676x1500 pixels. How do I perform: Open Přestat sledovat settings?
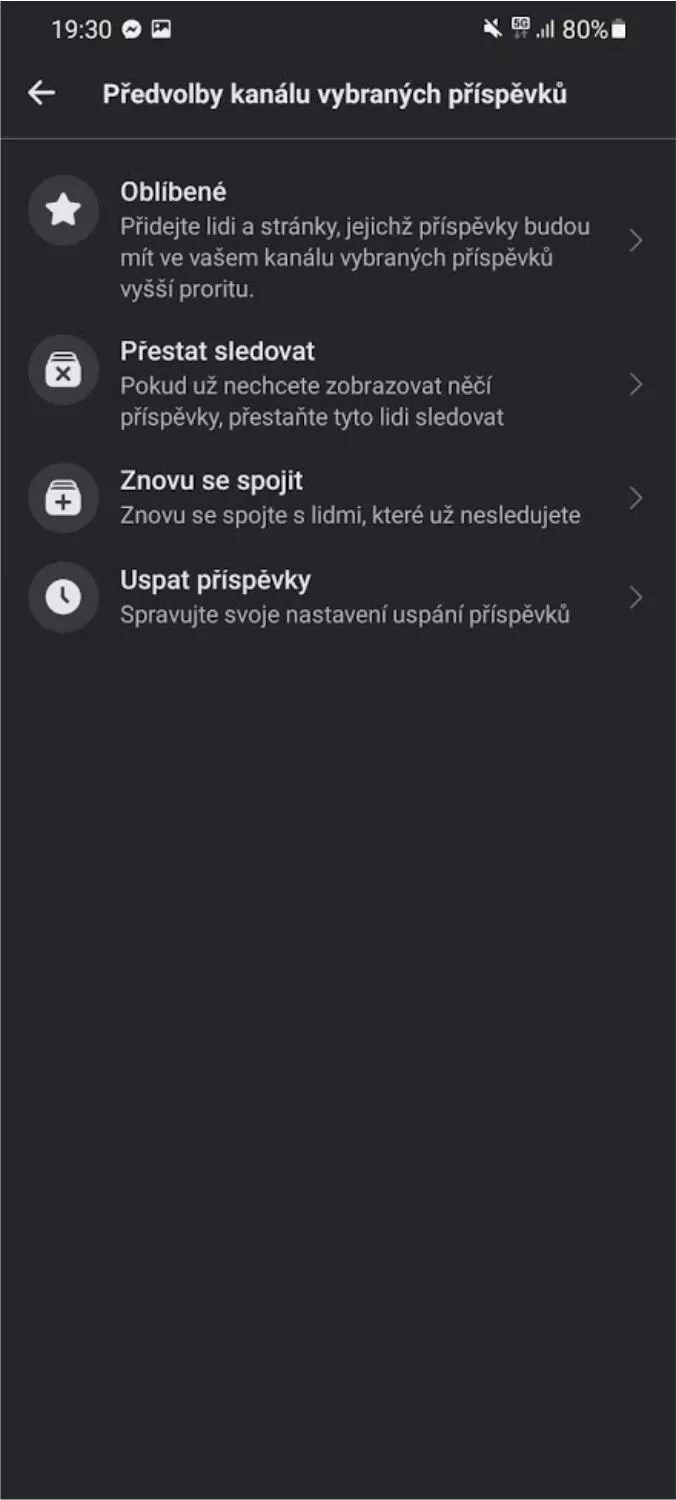[x=338, y=384]
